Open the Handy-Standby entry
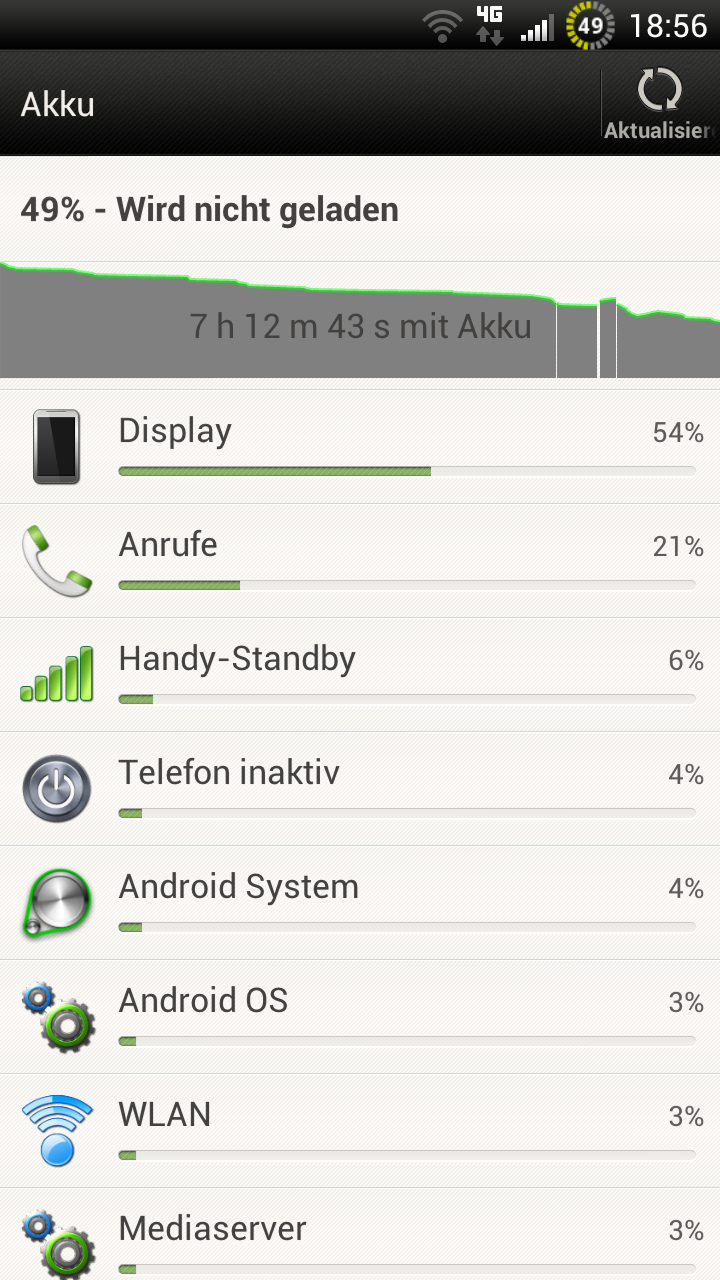The image size is (720, 1280). [x=360, y=675]
